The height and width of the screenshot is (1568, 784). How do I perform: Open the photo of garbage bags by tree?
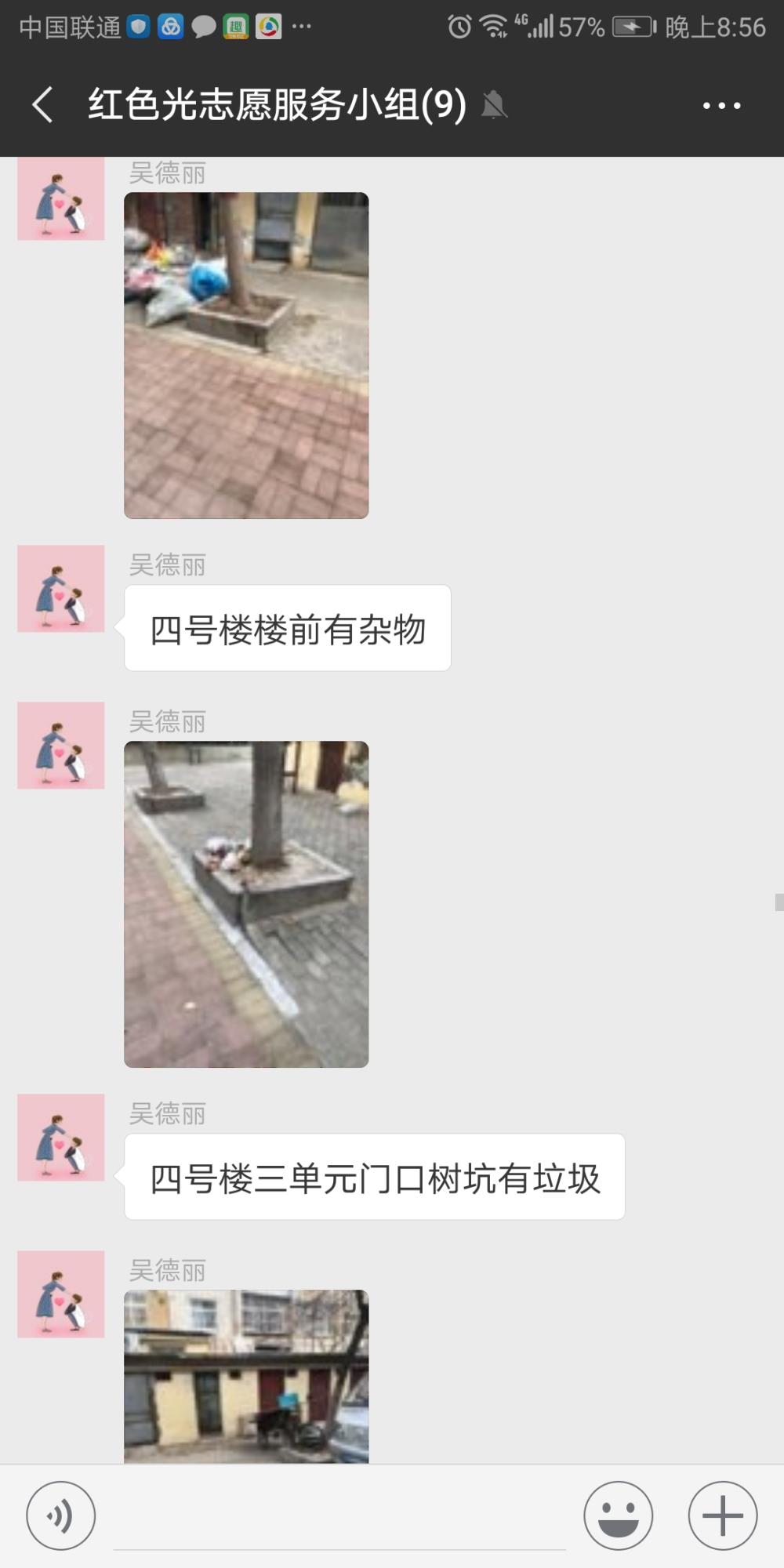tap(246, 355)
